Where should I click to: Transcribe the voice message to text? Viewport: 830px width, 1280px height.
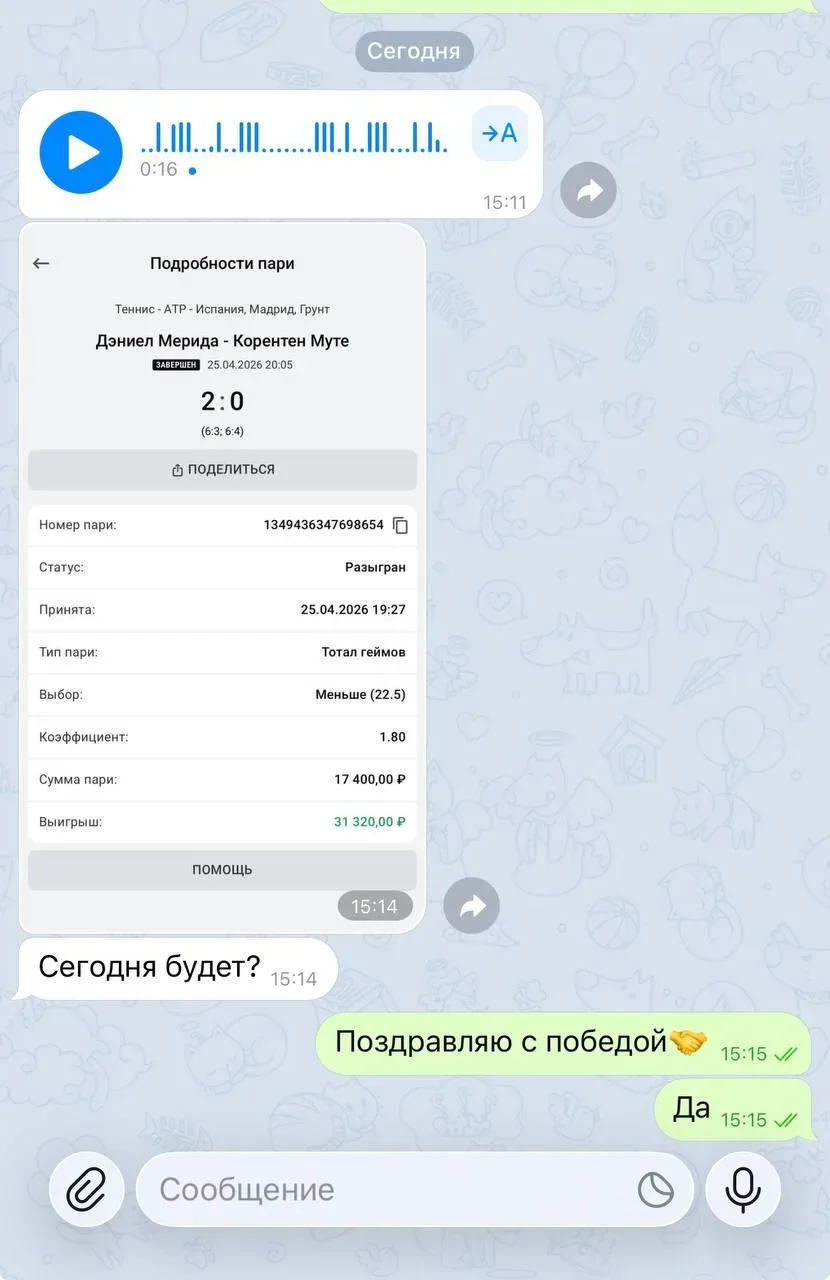click(x=499, y=133)
